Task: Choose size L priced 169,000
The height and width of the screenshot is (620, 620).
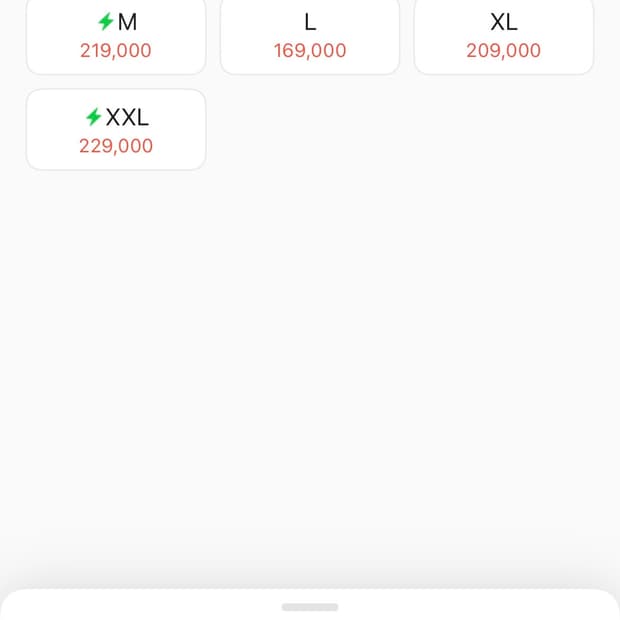Action: pyautogui.click(x=310, y=35)
